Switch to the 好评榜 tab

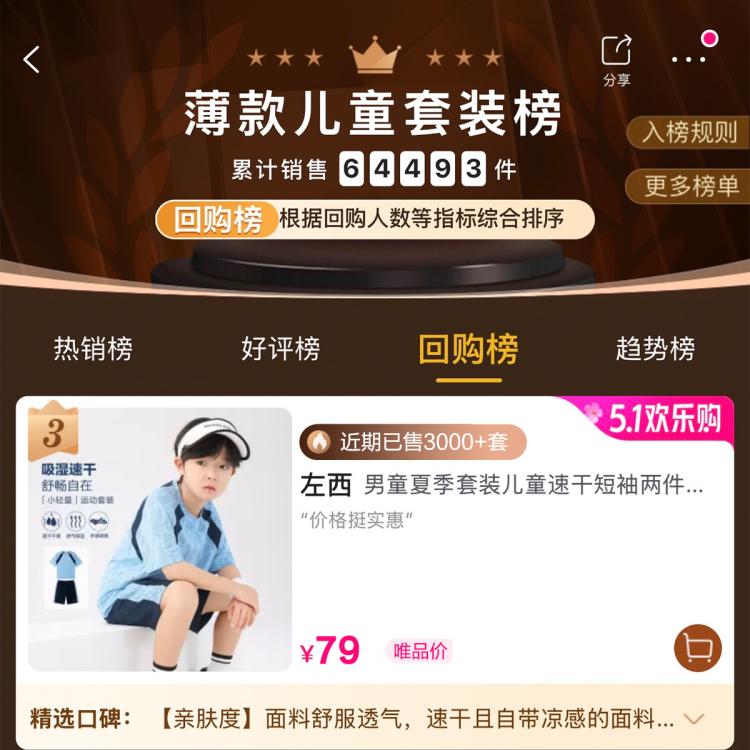pos(281,349)
